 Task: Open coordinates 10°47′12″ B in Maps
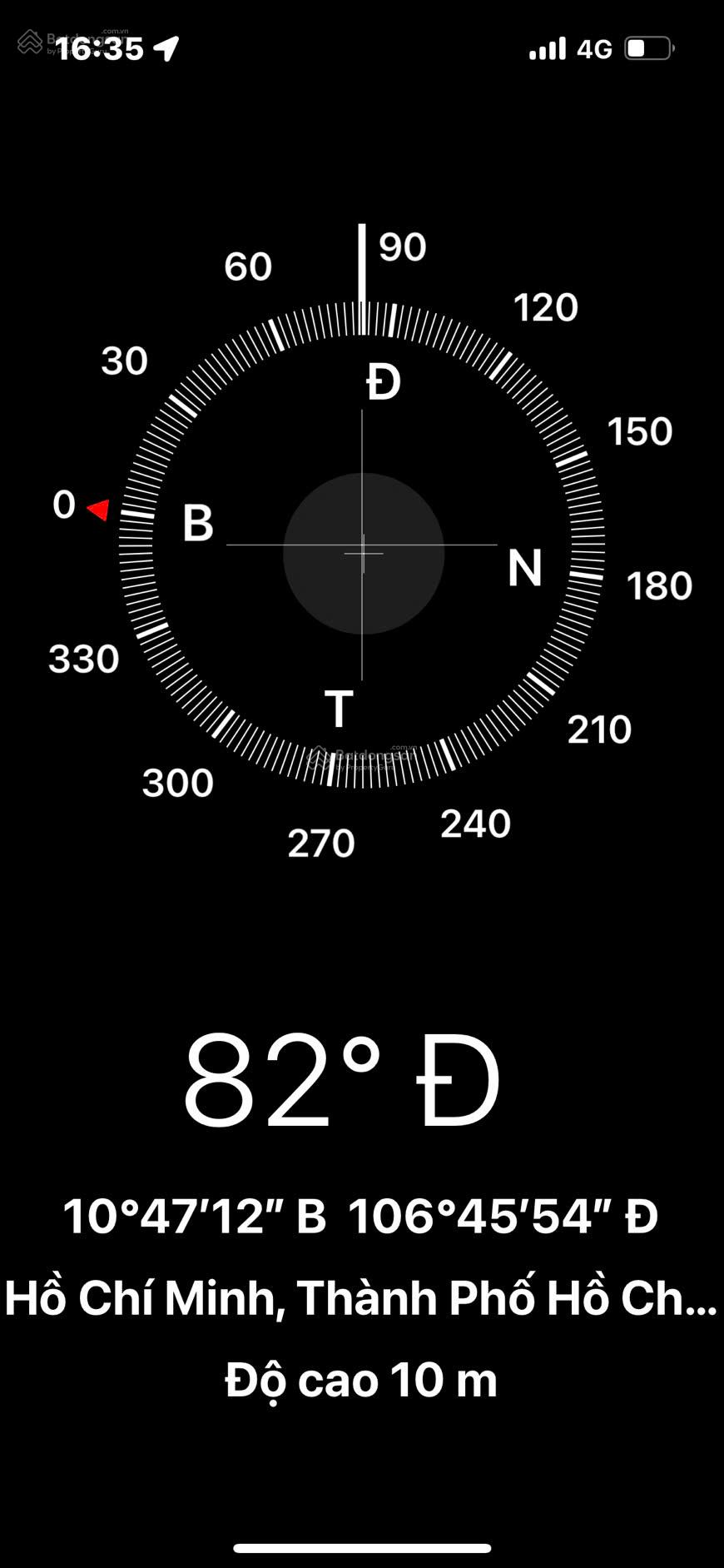[x=361, y=1216]
